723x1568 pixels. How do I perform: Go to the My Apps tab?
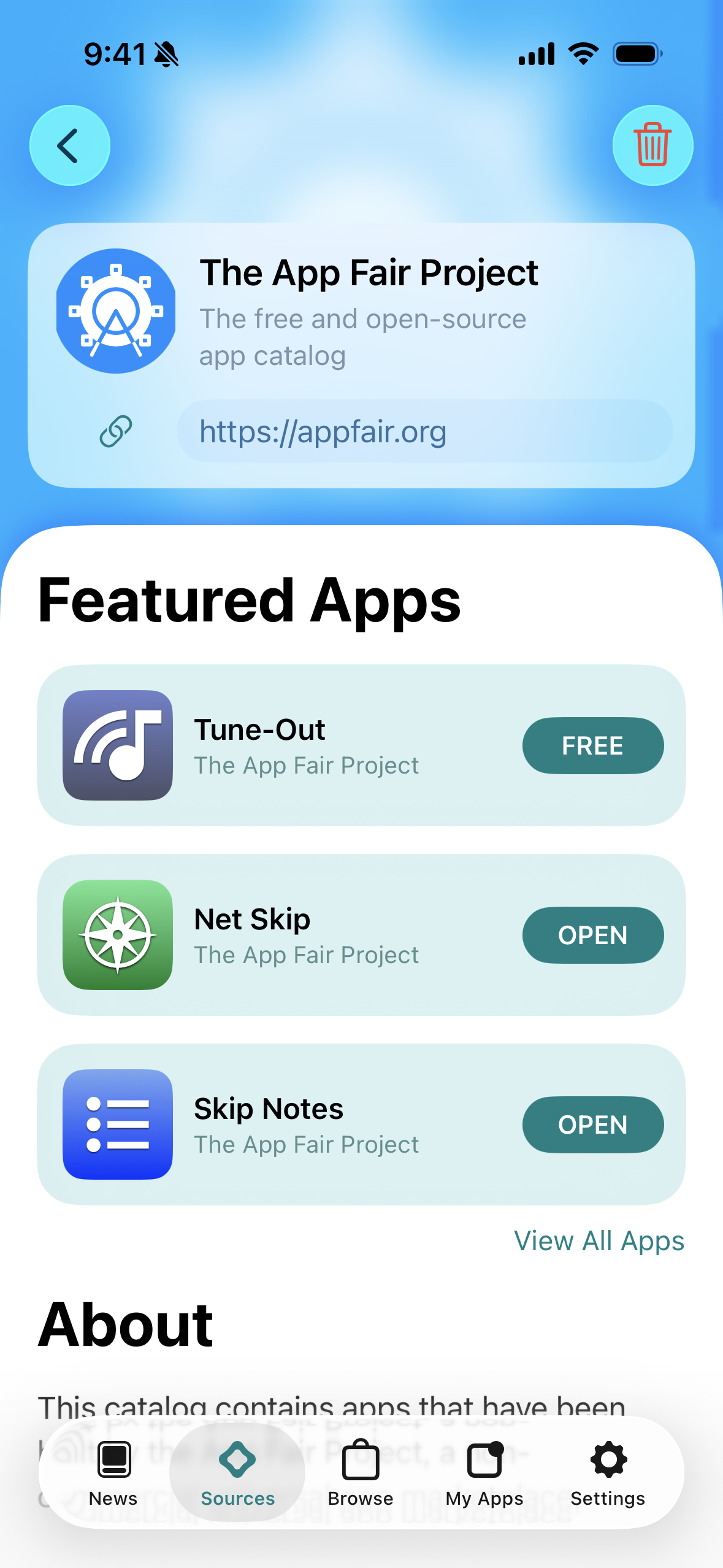coord(484,1472)
